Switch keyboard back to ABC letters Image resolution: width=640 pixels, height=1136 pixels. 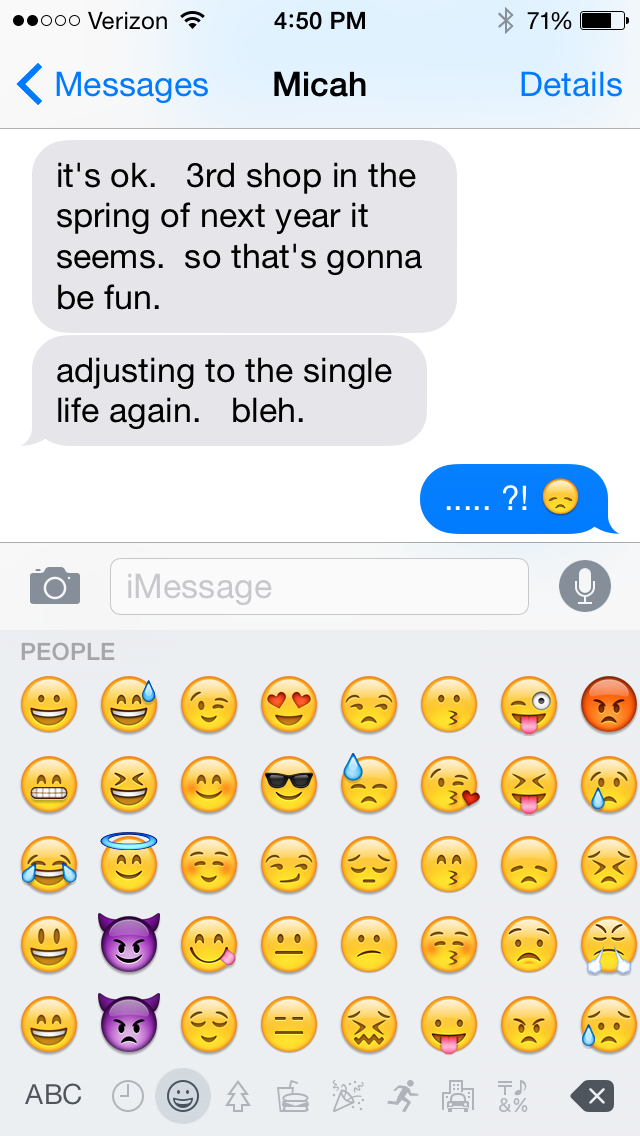click(53, 1095)
